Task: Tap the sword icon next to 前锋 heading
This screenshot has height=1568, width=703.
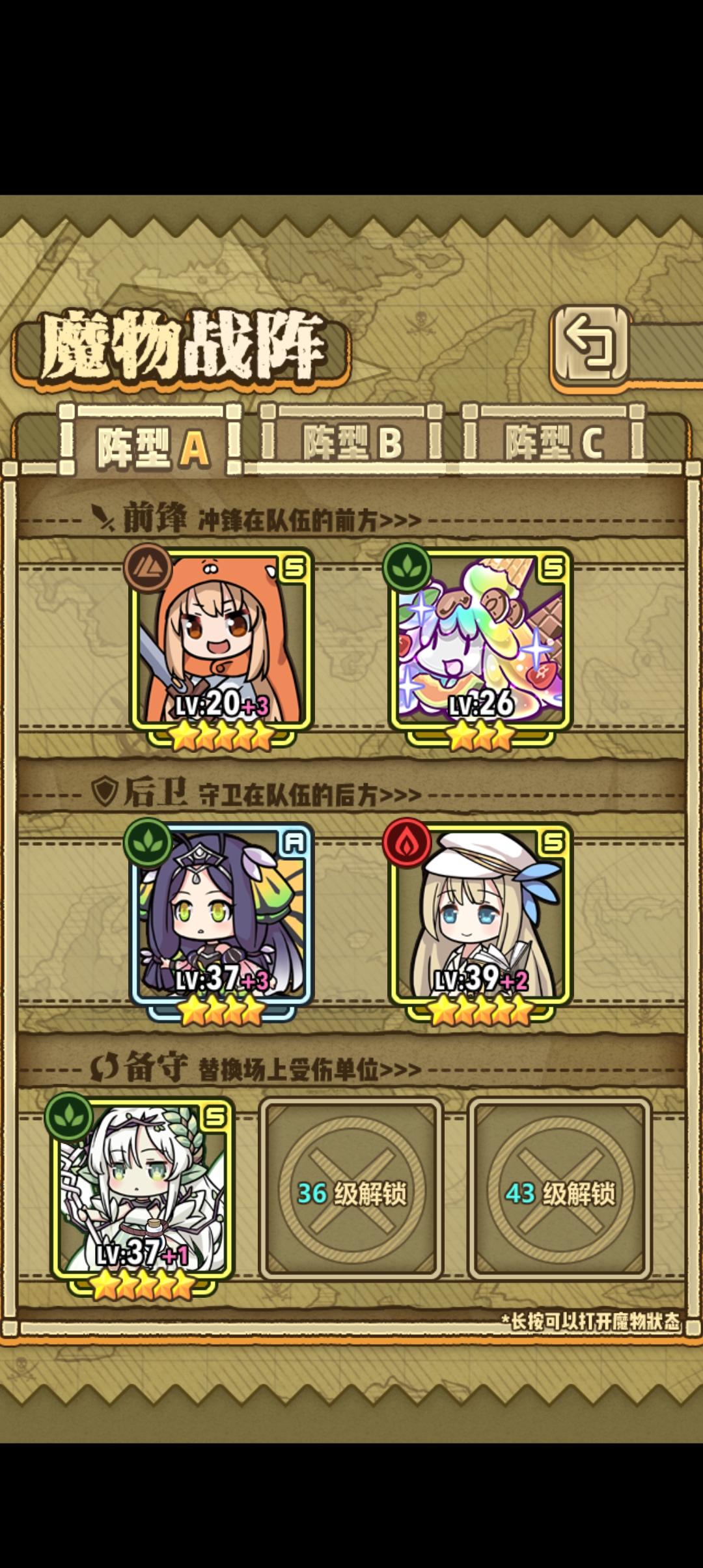Action: tap(108, 516)
